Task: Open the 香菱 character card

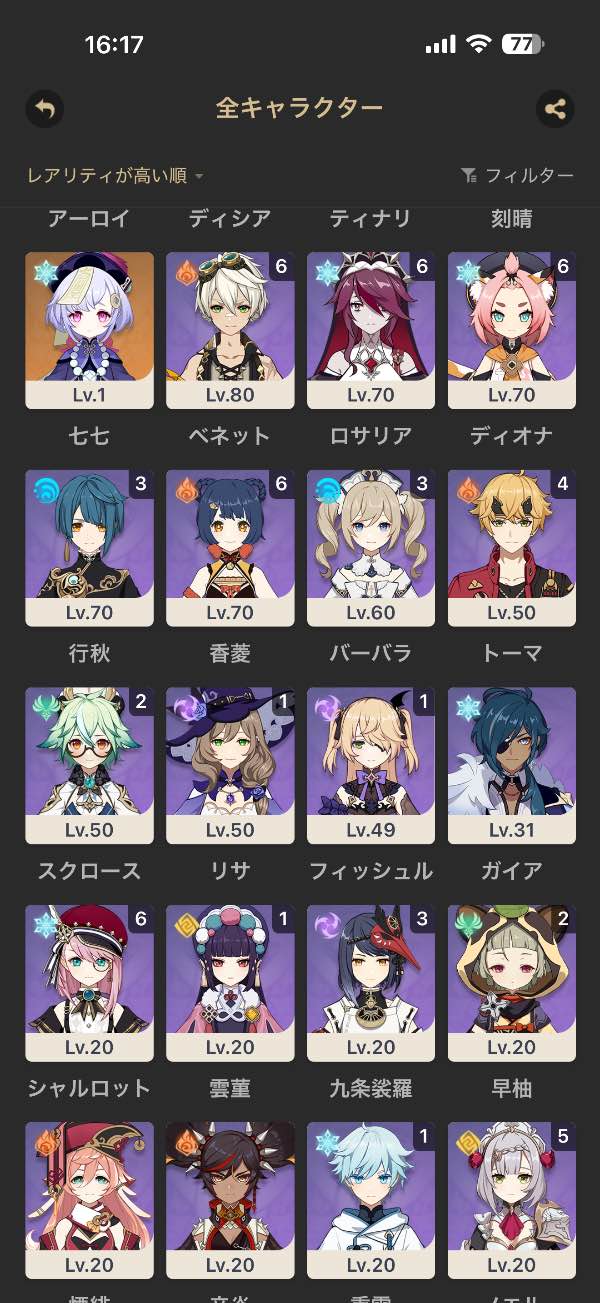Action: 230,548
